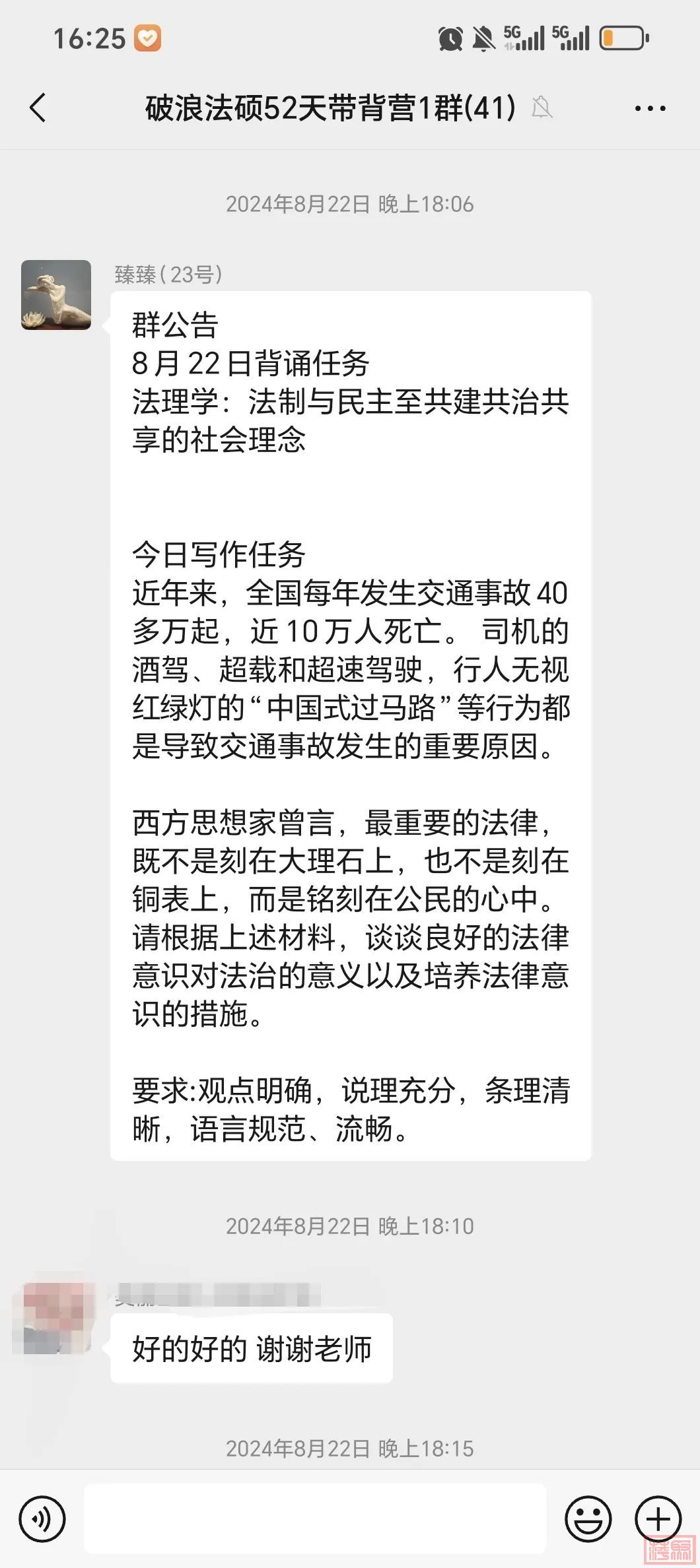Tap 臻臻(23号)'s profile avatar
Viewport: 700px width, 1568px height.
tap(56, 294)
